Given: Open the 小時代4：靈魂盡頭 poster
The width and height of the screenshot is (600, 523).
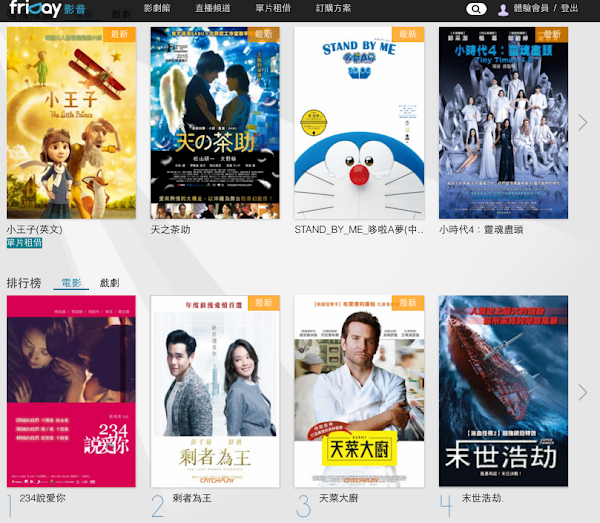Looking at the screenshot, I should [x=503, y=122].
